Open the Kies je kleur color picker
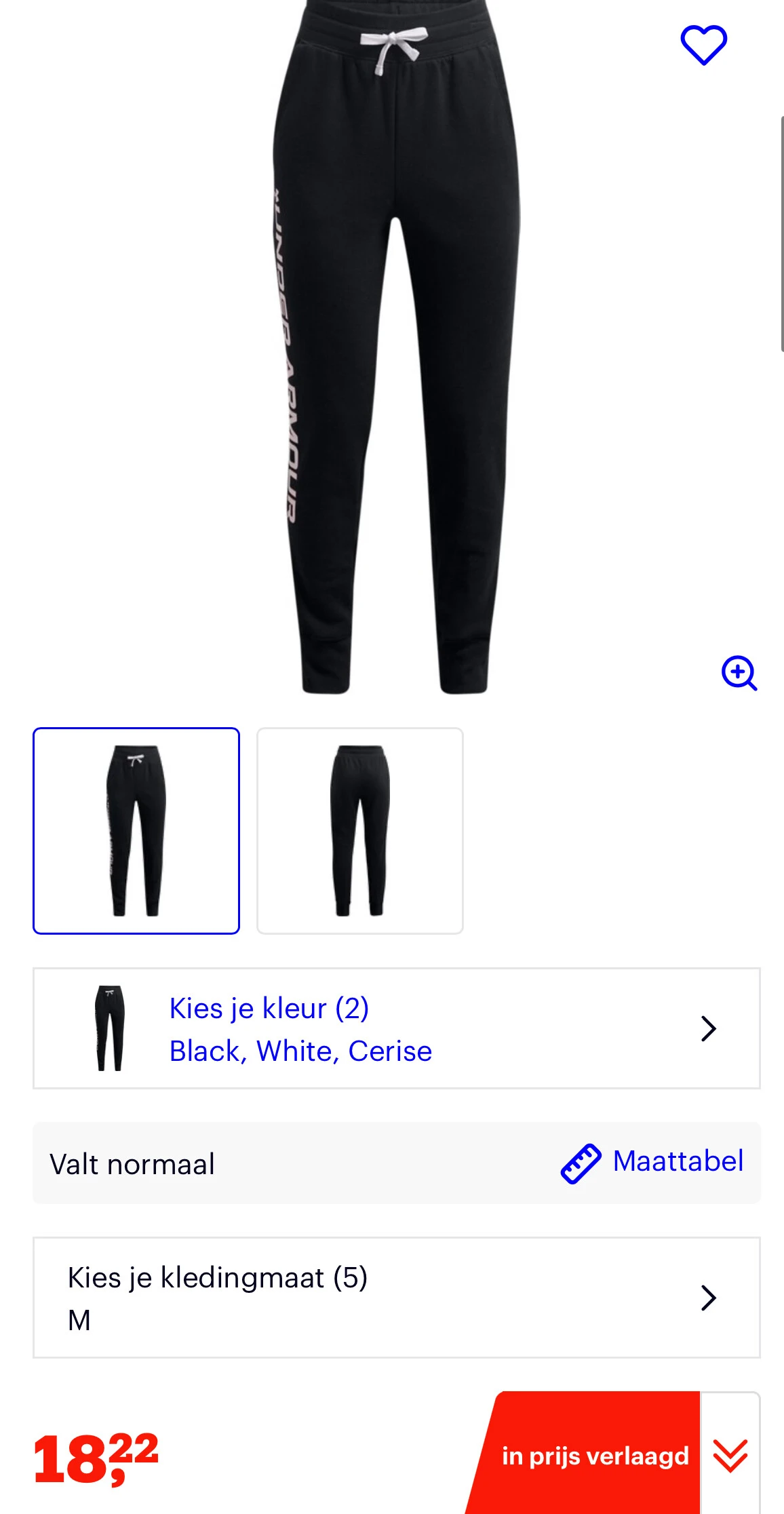 coord(396,1028)
